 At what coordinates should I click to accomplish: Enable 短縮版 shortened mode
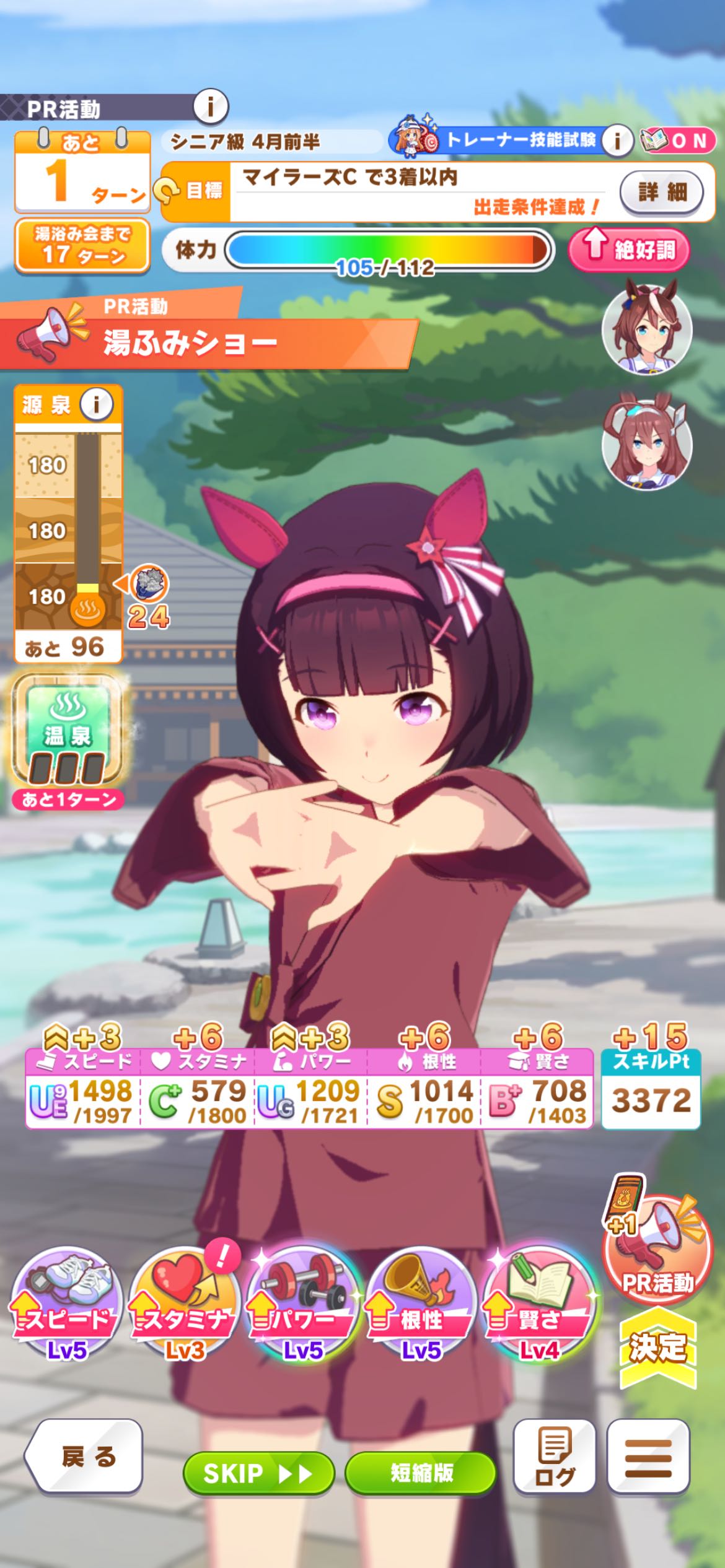coord(420,1473)
